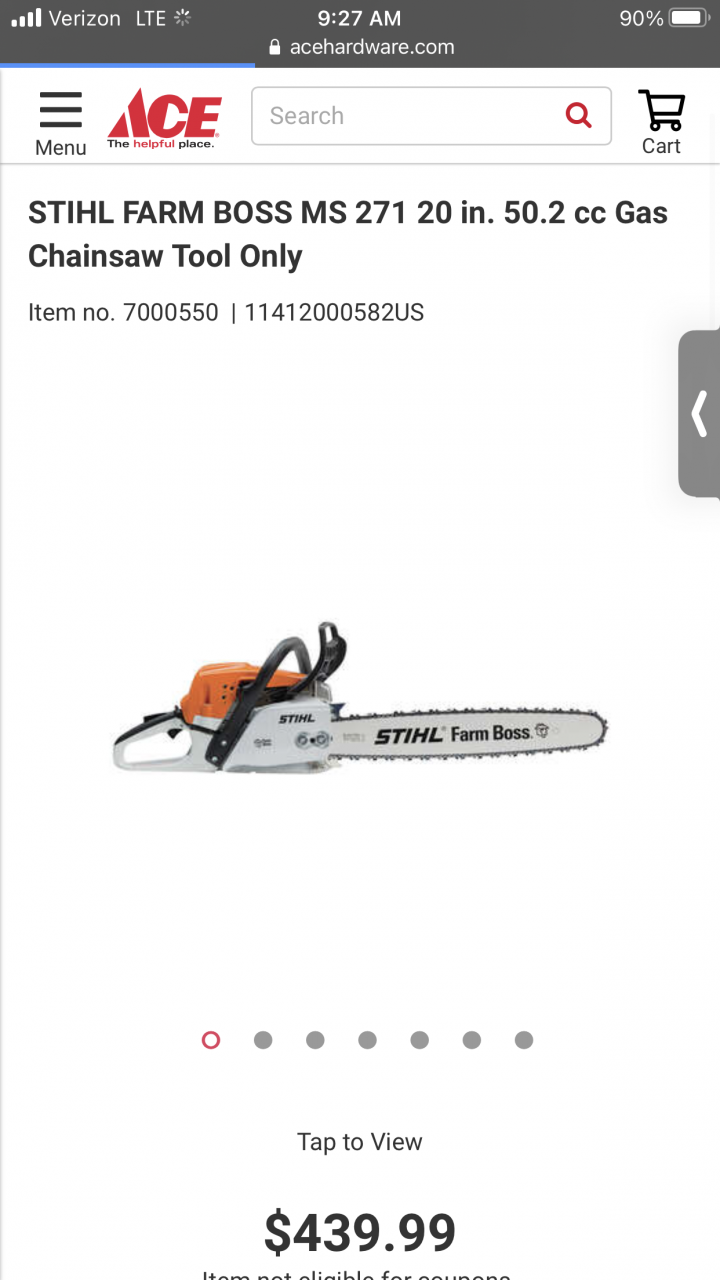Go to the Ace Hardware home logo
This screenshot has width=720, height=1280.
click(x=164, y=118)
